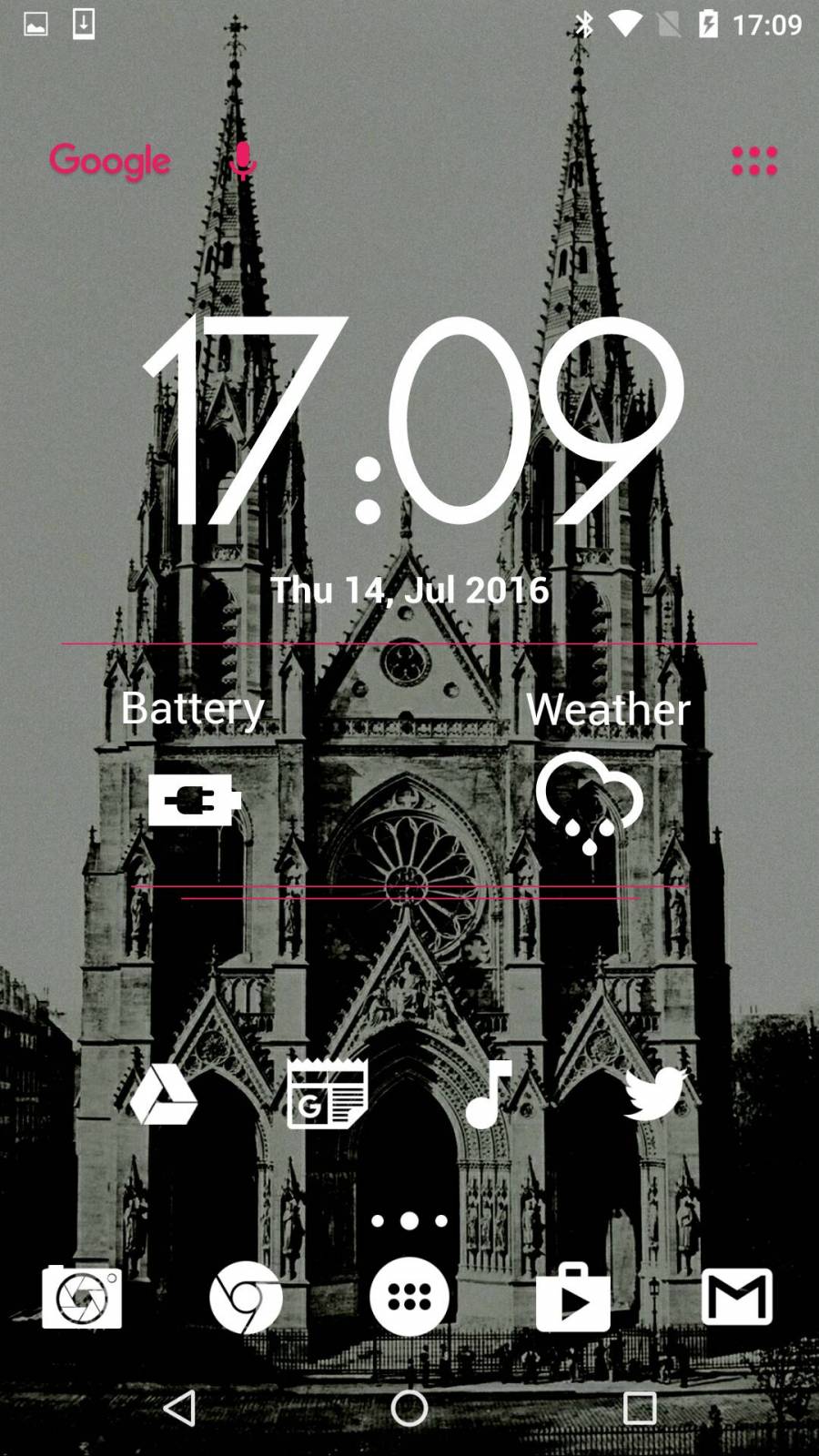
Task: Open Twitter
Action: coord(654,1095)
